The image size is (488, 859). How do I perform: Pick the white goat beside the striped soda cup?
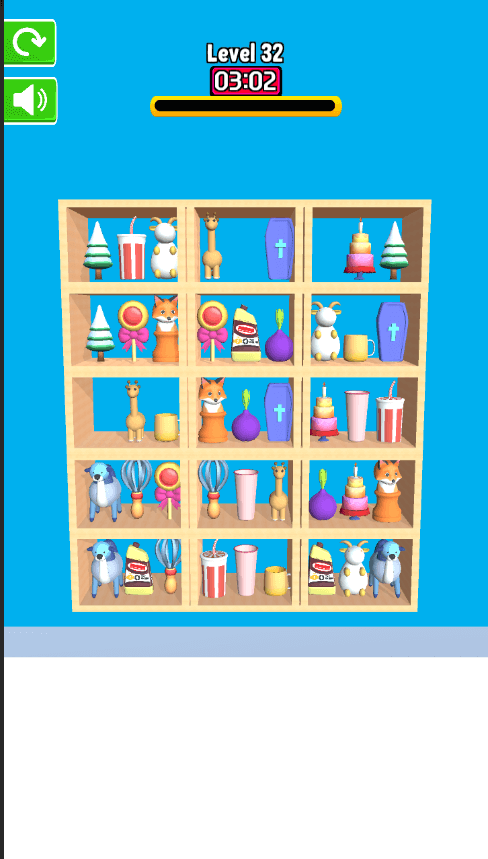(x=164, y=248)
